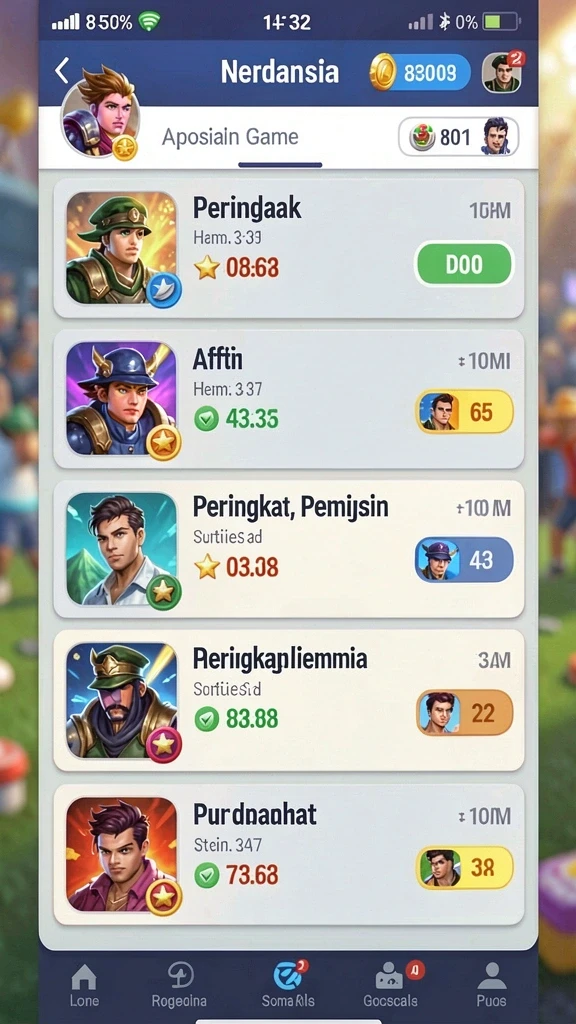This screenshot has height=1024, width=576.
Task: Tap the 801 counter pill
Action: pos(458,136)
